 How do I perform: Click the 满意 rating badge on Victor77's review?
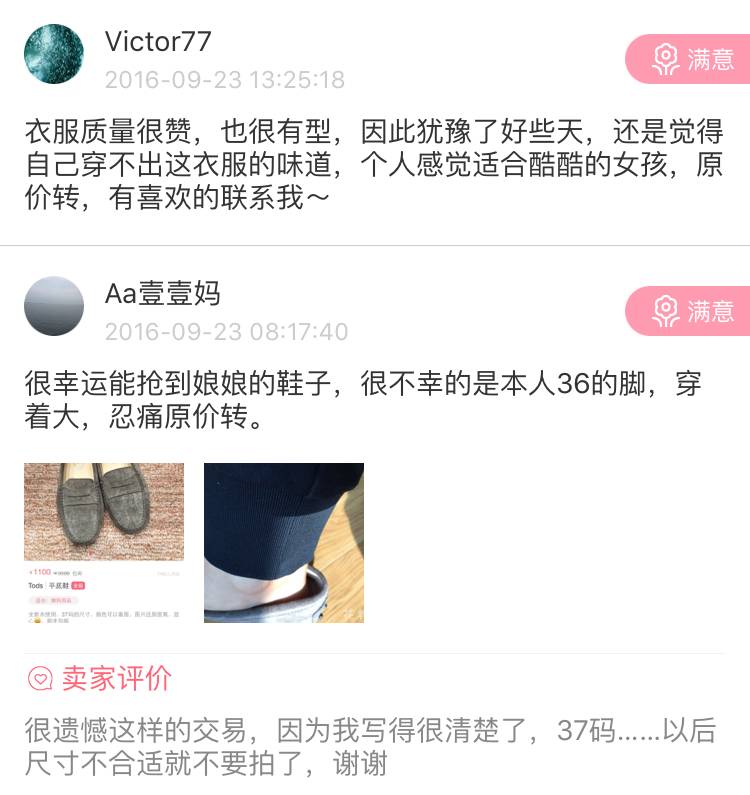click(692, 56)
